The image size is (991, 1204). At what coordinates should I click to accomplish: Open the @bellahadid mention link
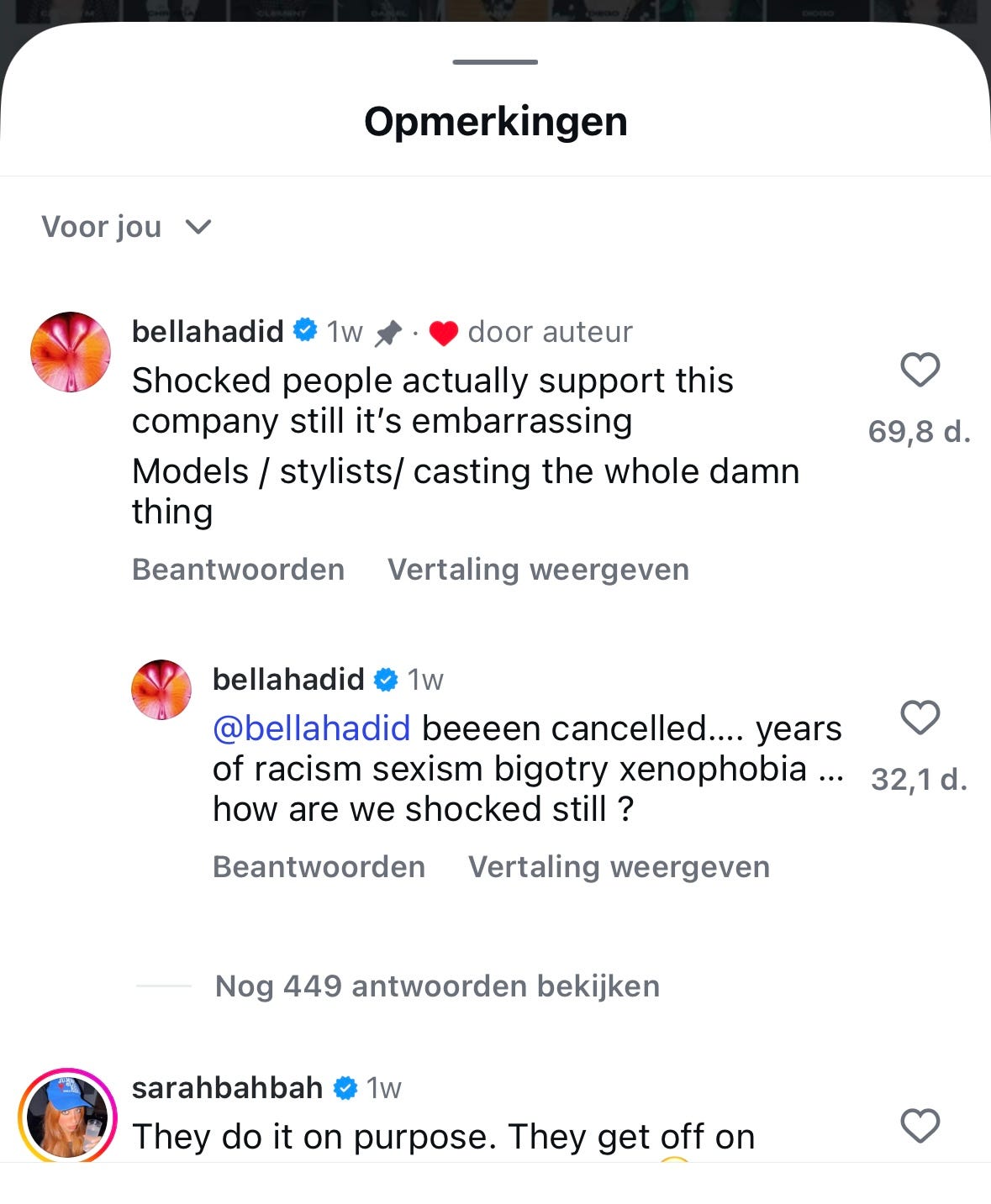[312, 728]
